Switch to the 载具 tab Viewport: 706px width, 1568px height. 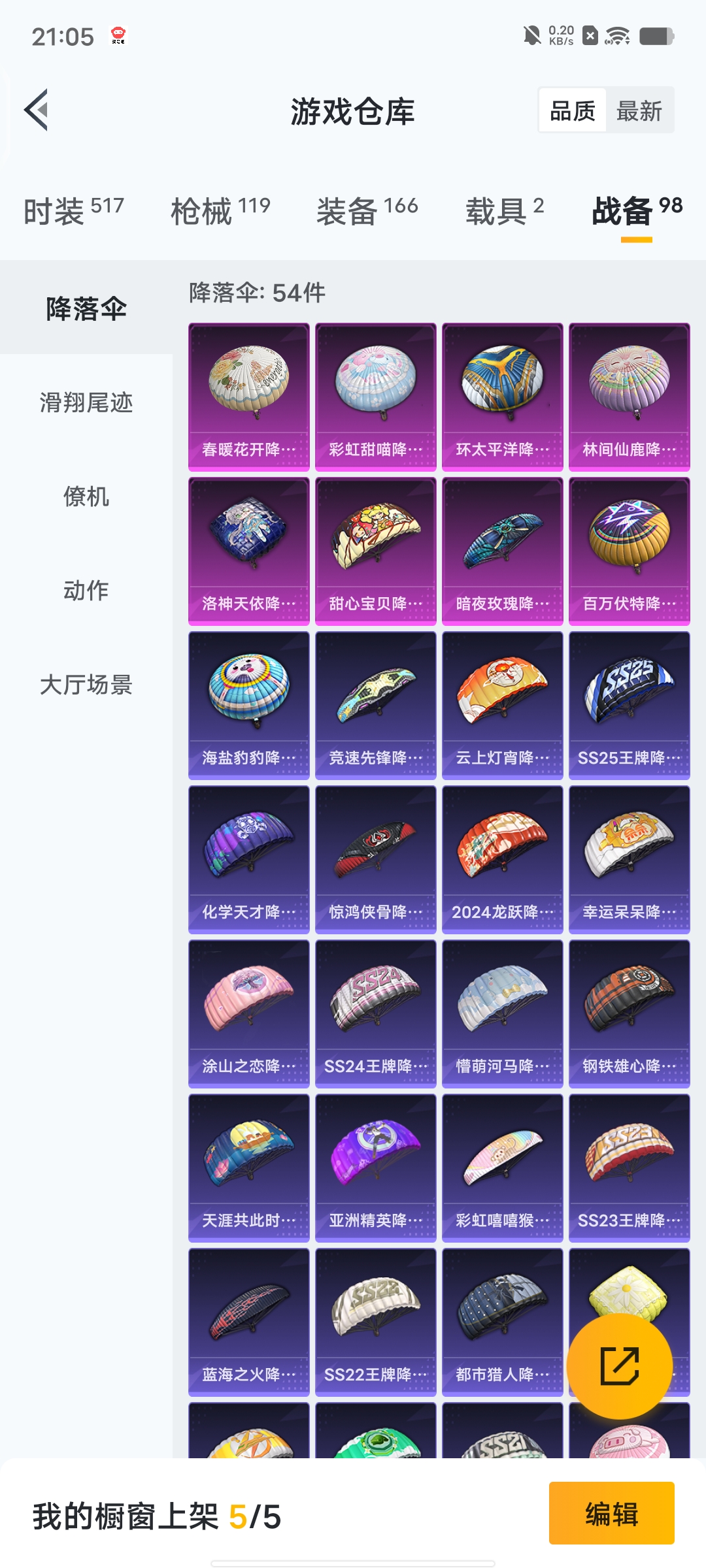pos(504,210)
